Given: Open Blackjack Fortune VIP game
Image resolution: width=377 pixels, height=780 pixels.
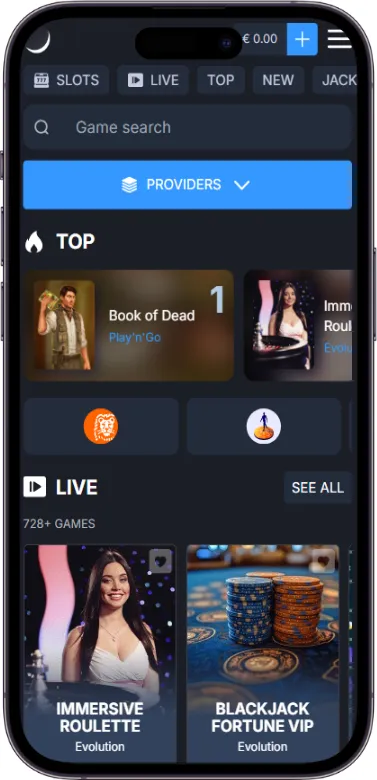Looking at the screenshot, I should tap(263, 654).
